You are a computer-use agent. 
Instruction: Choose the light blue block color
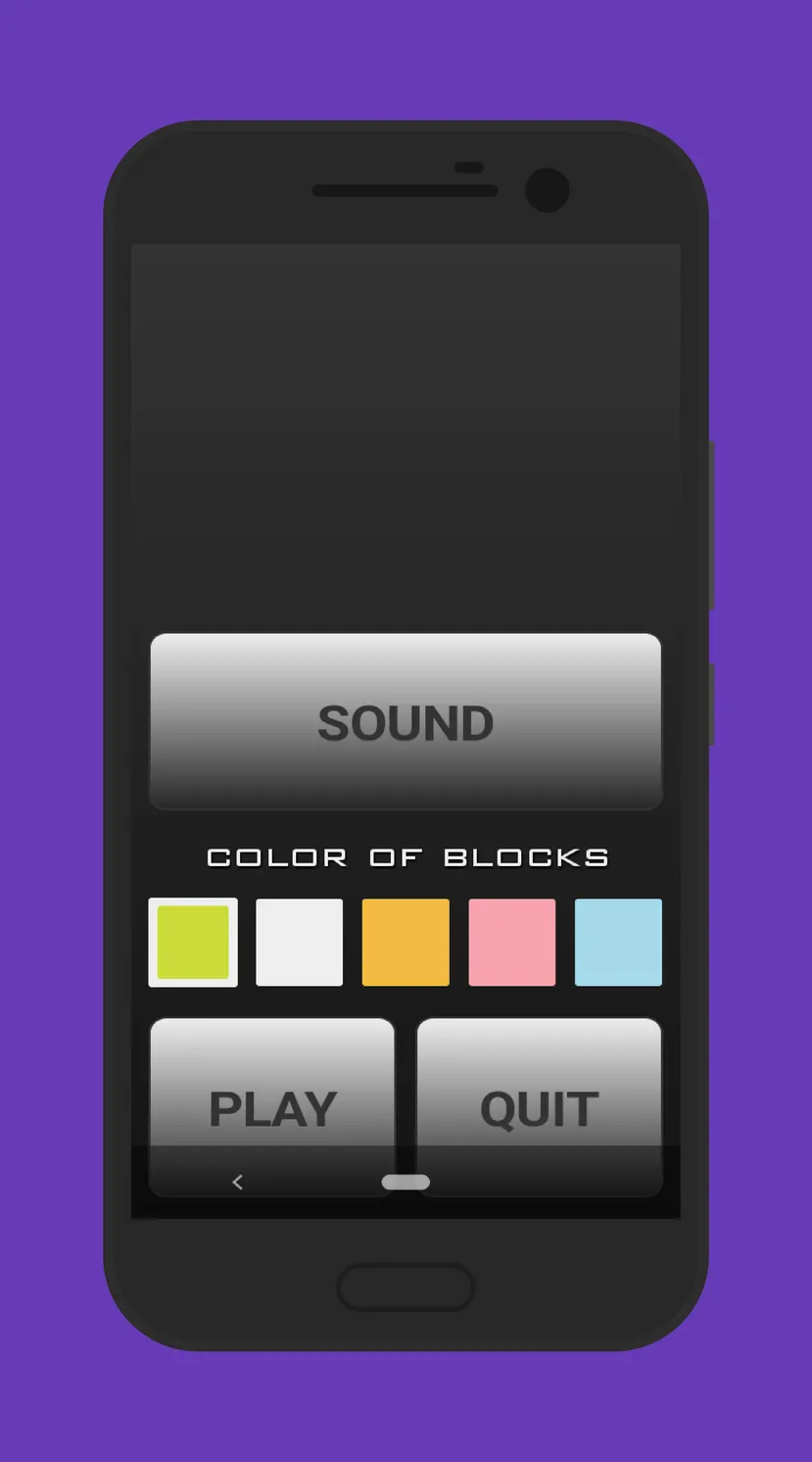[x=618, y=943]
